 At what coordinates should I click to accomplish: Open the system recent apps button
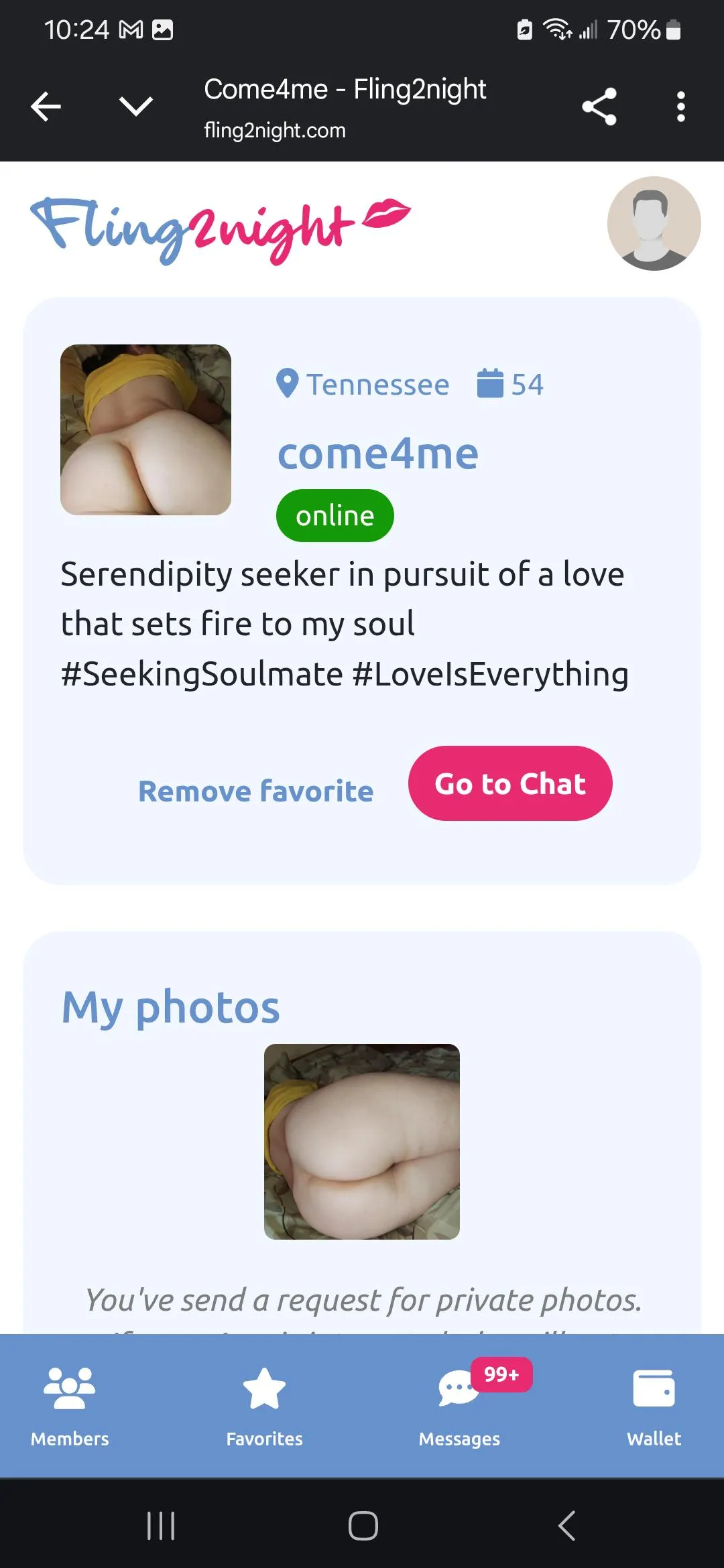click(161, 1526)
